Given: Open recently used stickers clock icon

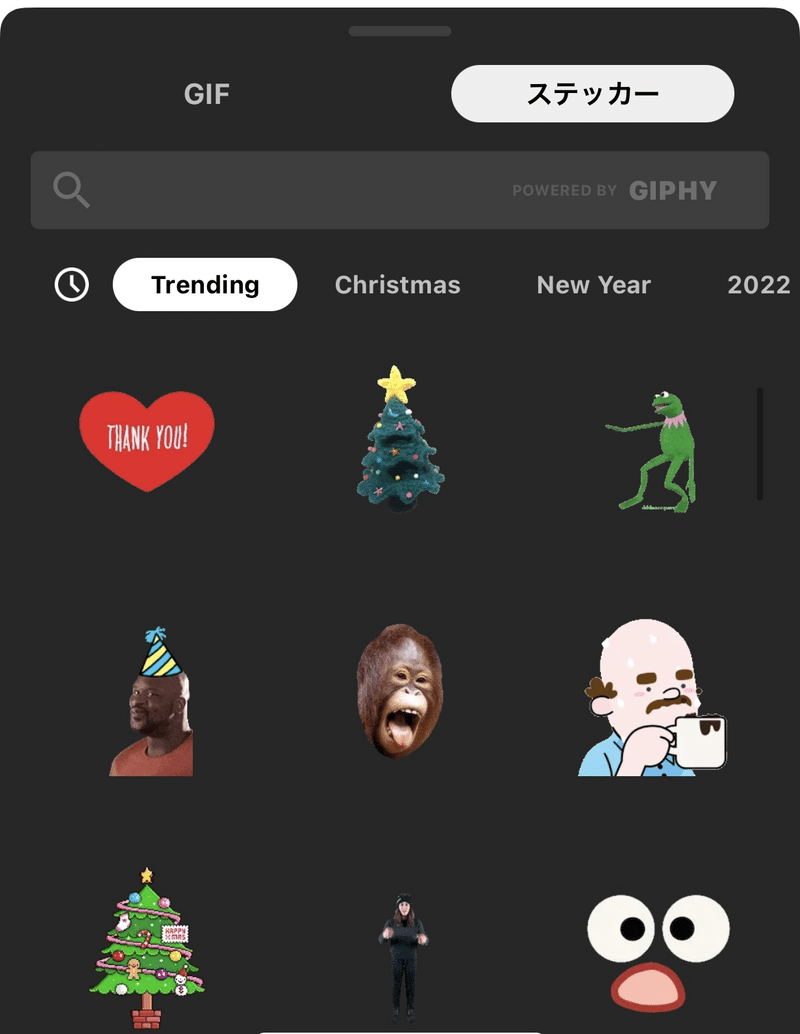Looking at the screenshot, I should point(71,285).
